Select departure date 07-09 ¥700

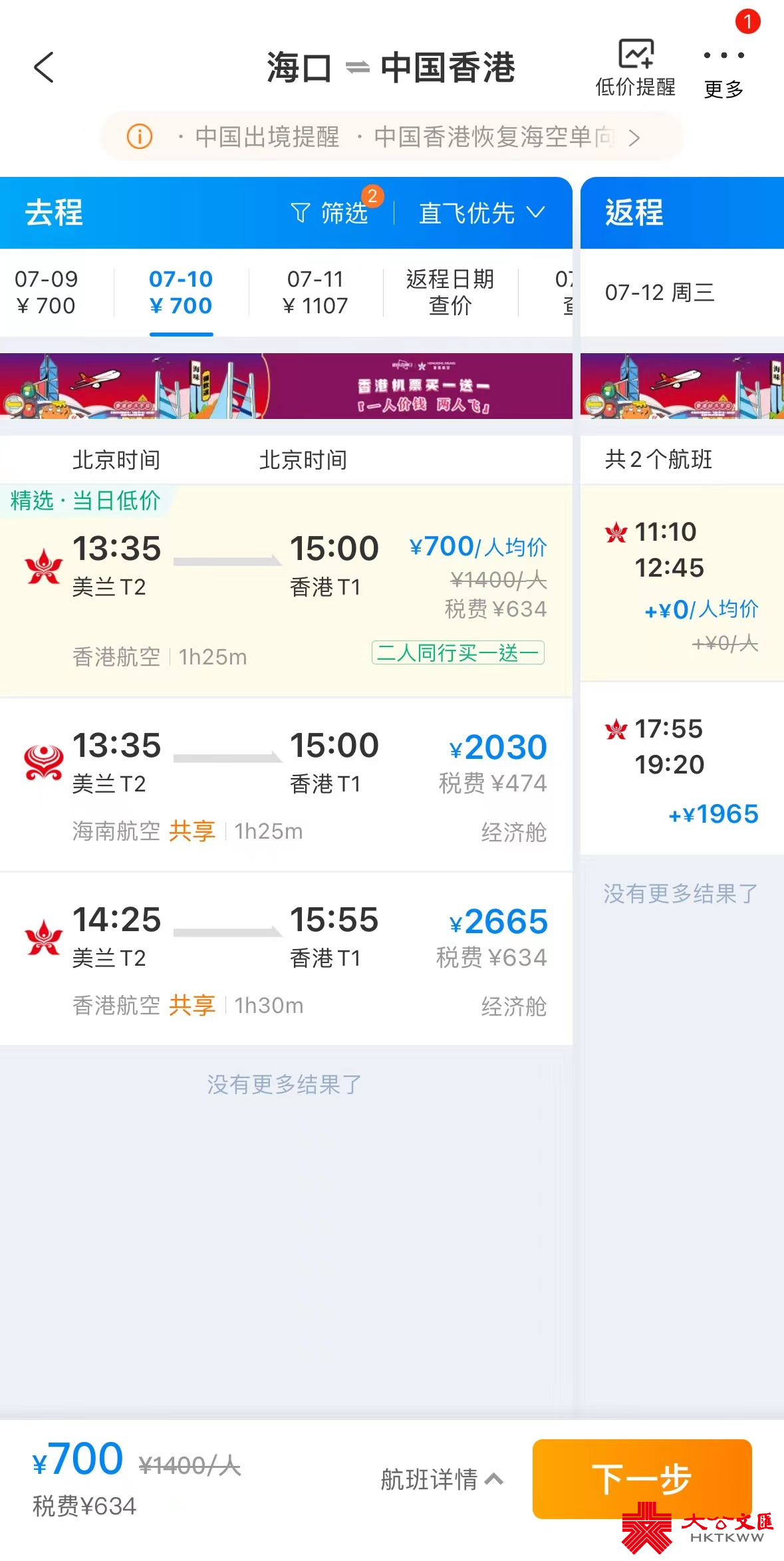point(47,292)
